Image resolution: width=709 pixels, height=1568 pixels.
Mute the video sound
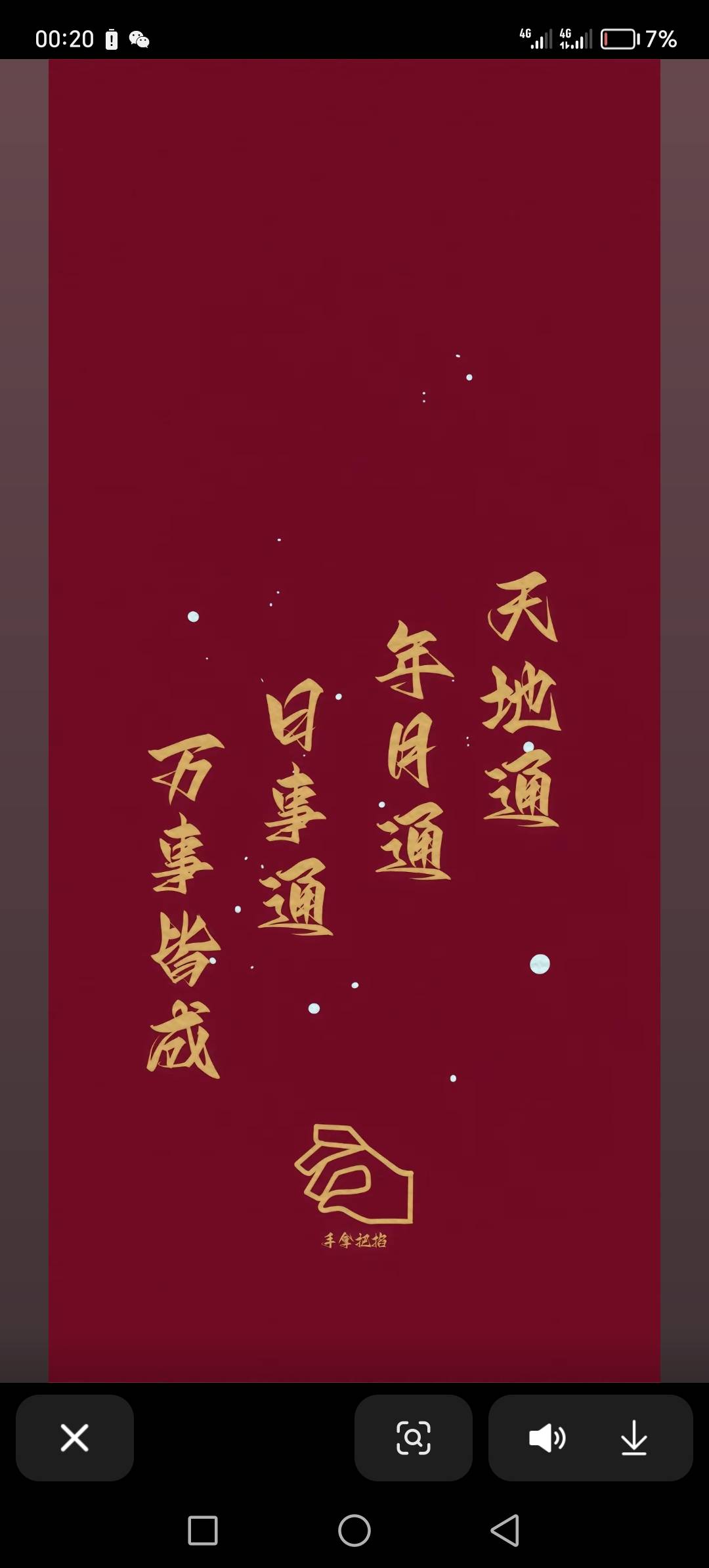click(547, 1438)
